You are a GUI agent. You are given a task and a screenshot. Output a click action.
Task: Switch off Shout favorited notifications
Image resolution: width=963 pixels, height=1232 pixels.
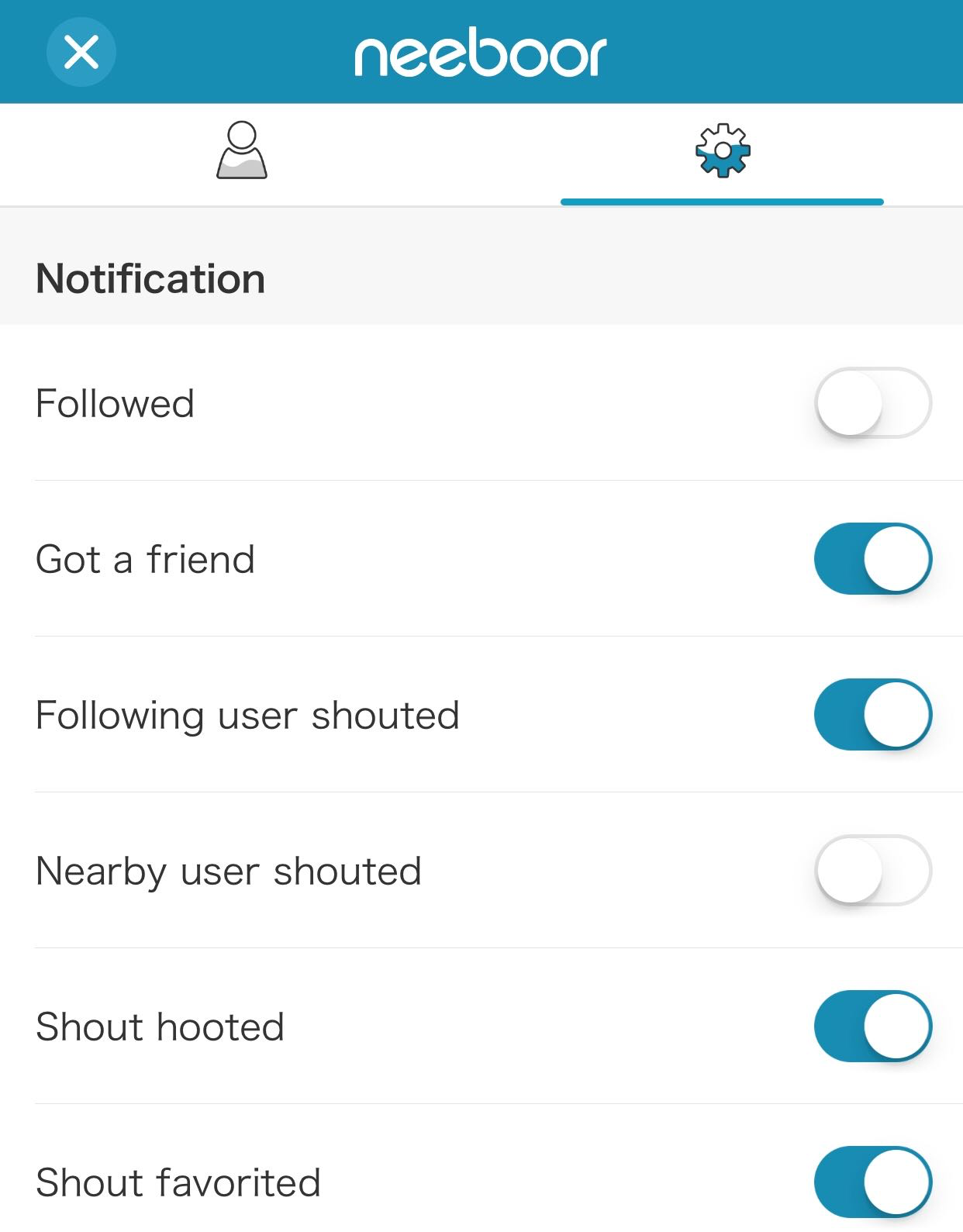pyautogui.click(x=872, y=1182)
